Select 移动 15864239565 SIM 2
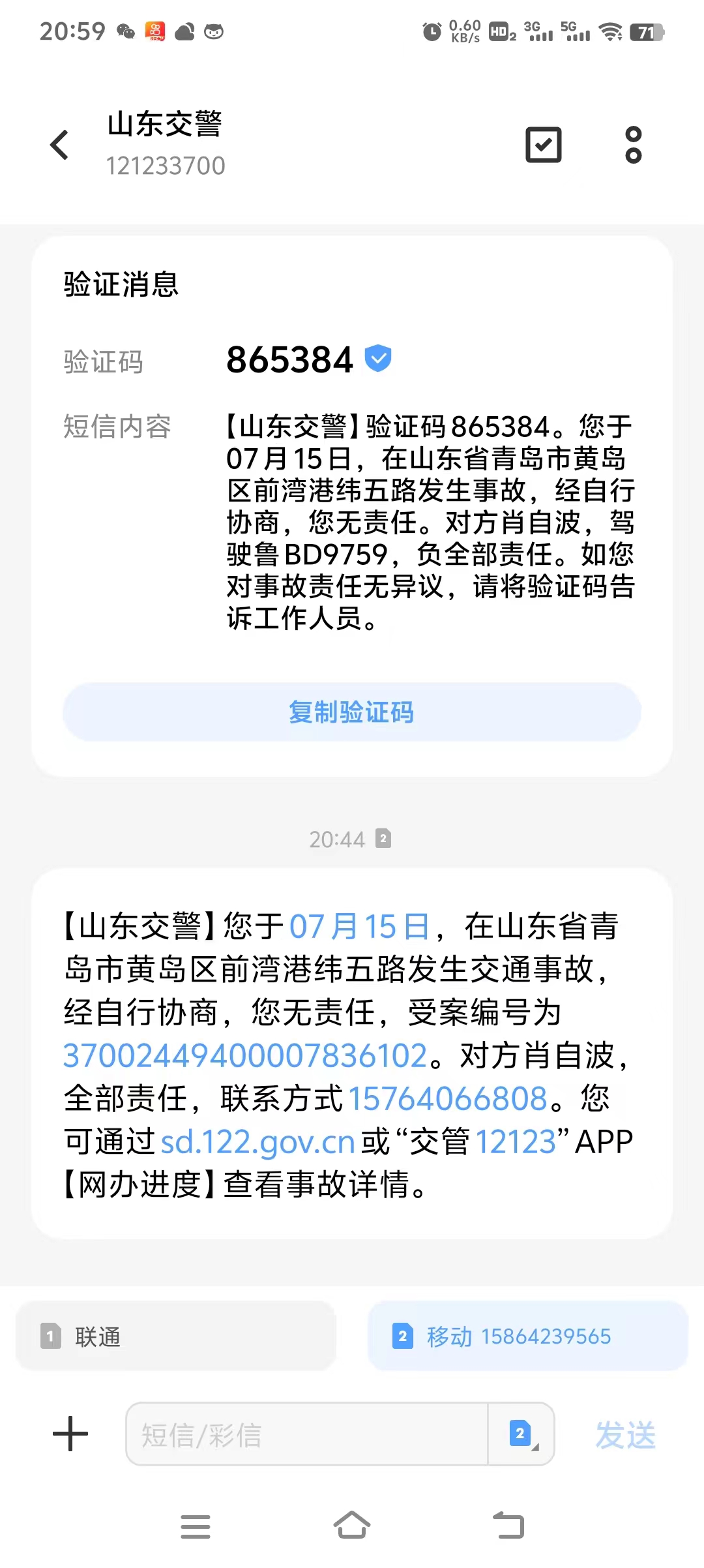 click(527, 1336)
